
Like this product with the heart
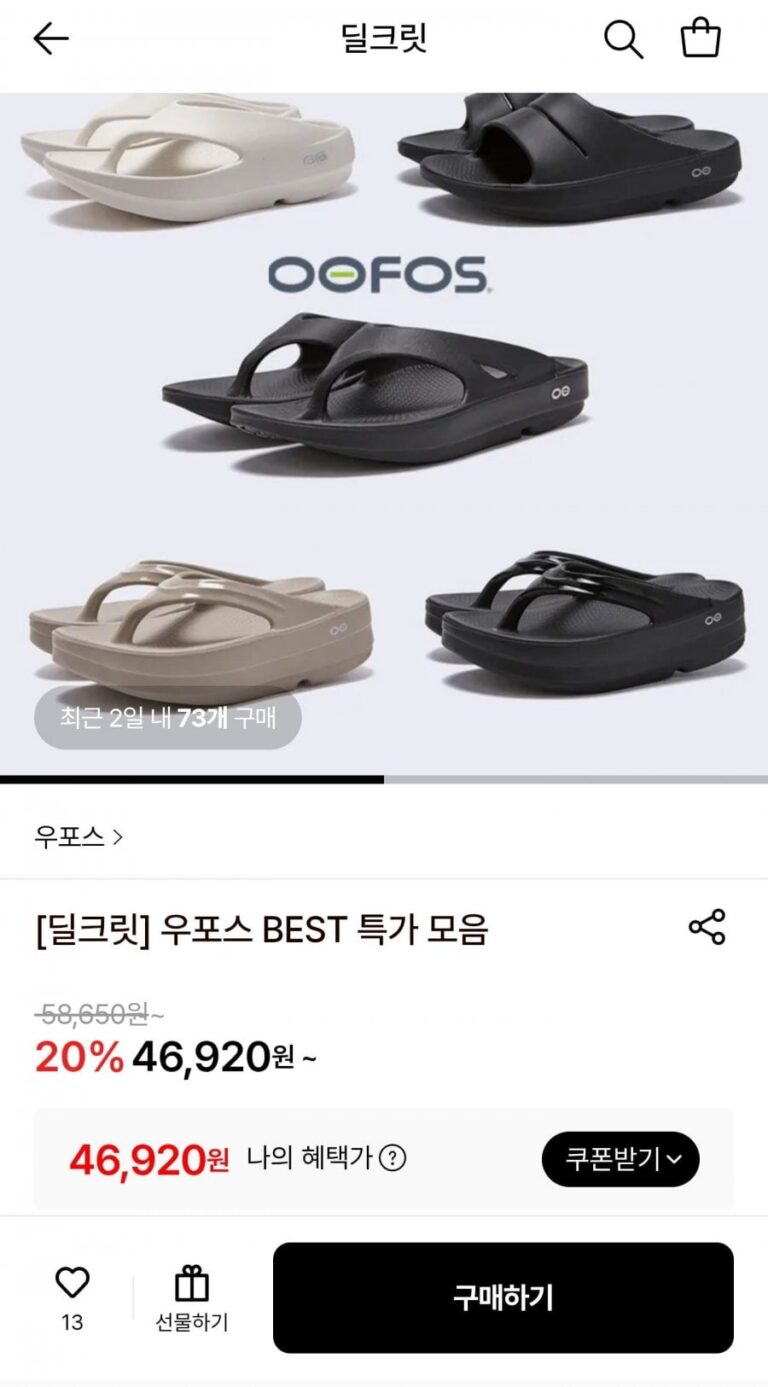(x=72, y=1283)
